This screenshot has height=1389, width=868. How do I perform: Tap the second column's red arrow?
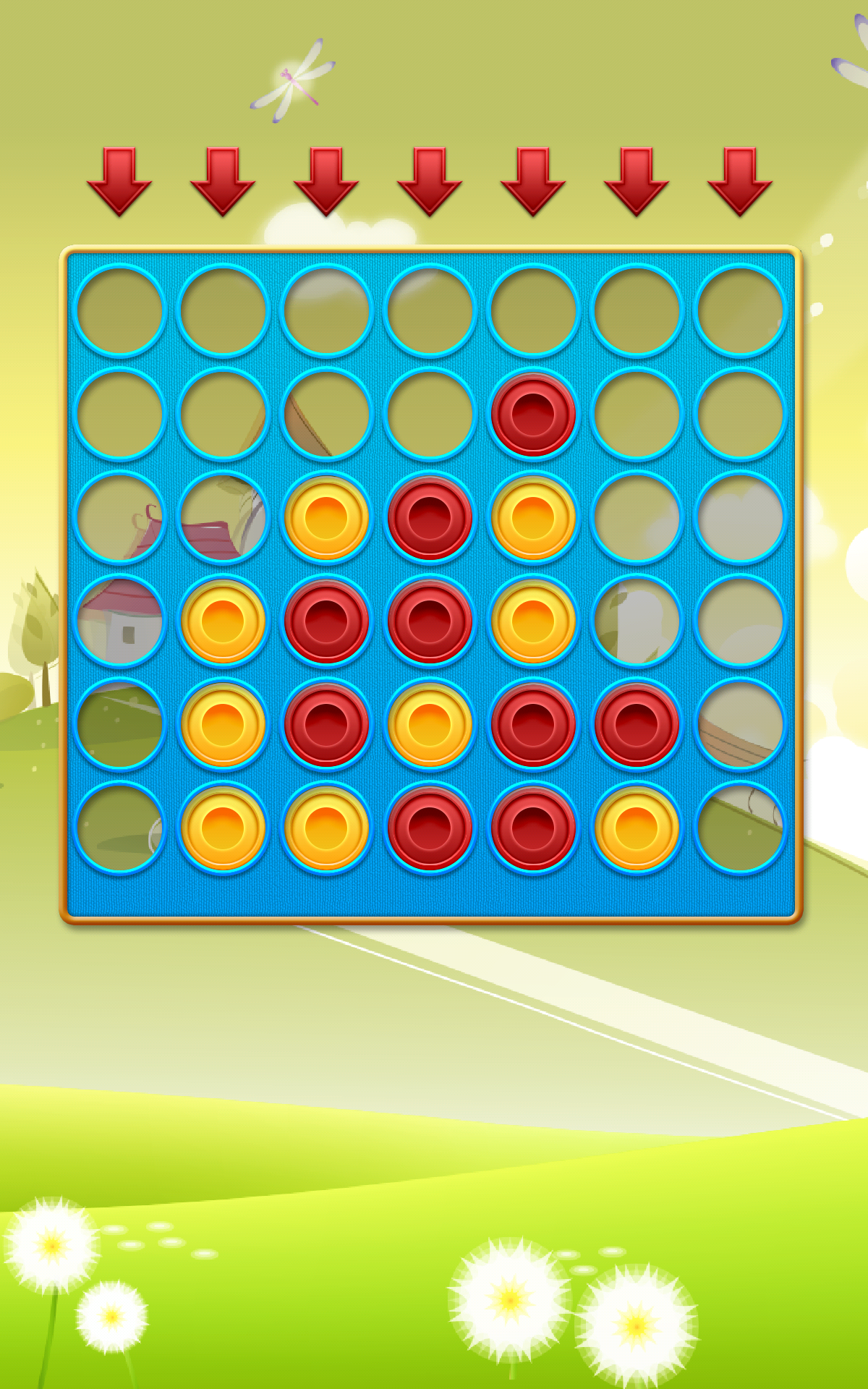[x=223, y=181]
